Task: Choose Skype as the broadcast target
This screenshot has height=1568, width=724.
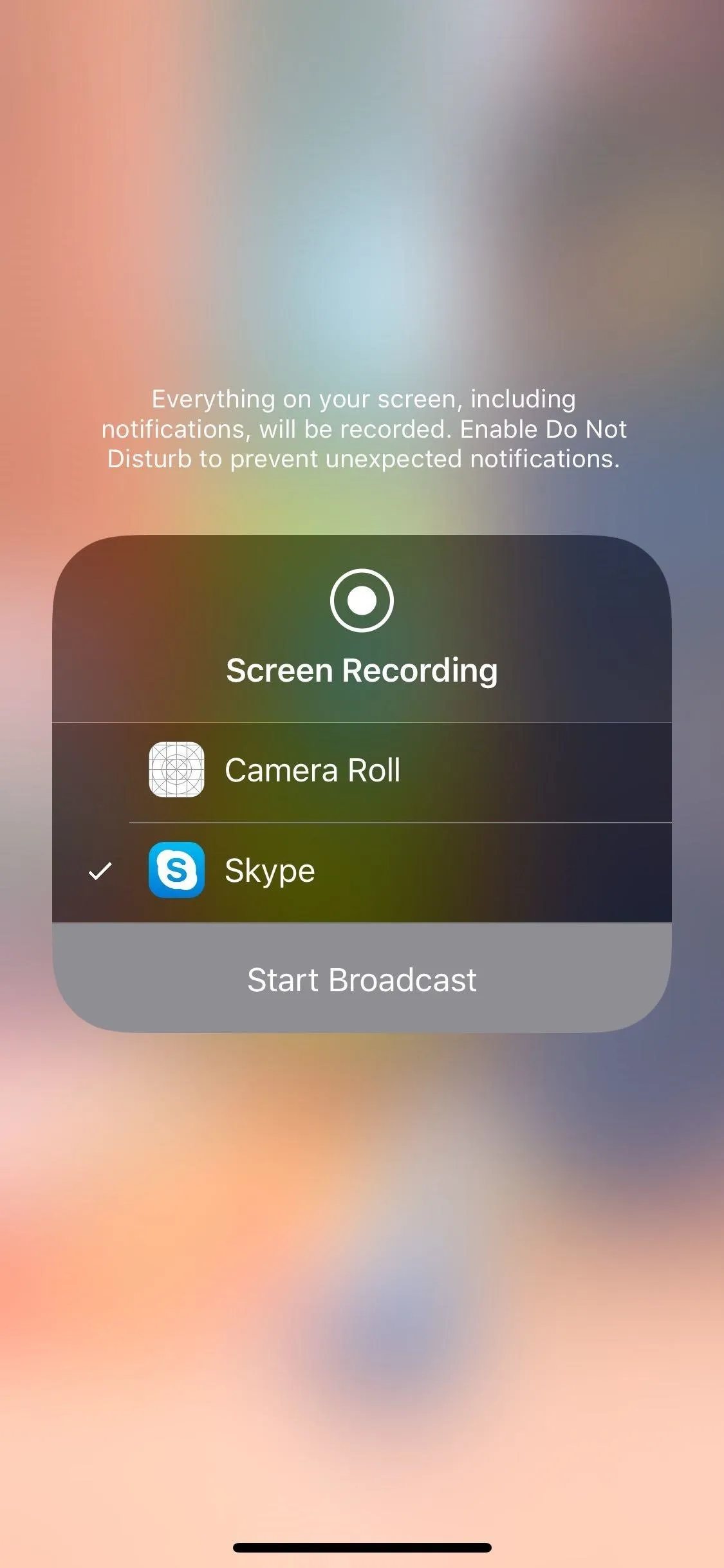Action: [x=362, y=872]
